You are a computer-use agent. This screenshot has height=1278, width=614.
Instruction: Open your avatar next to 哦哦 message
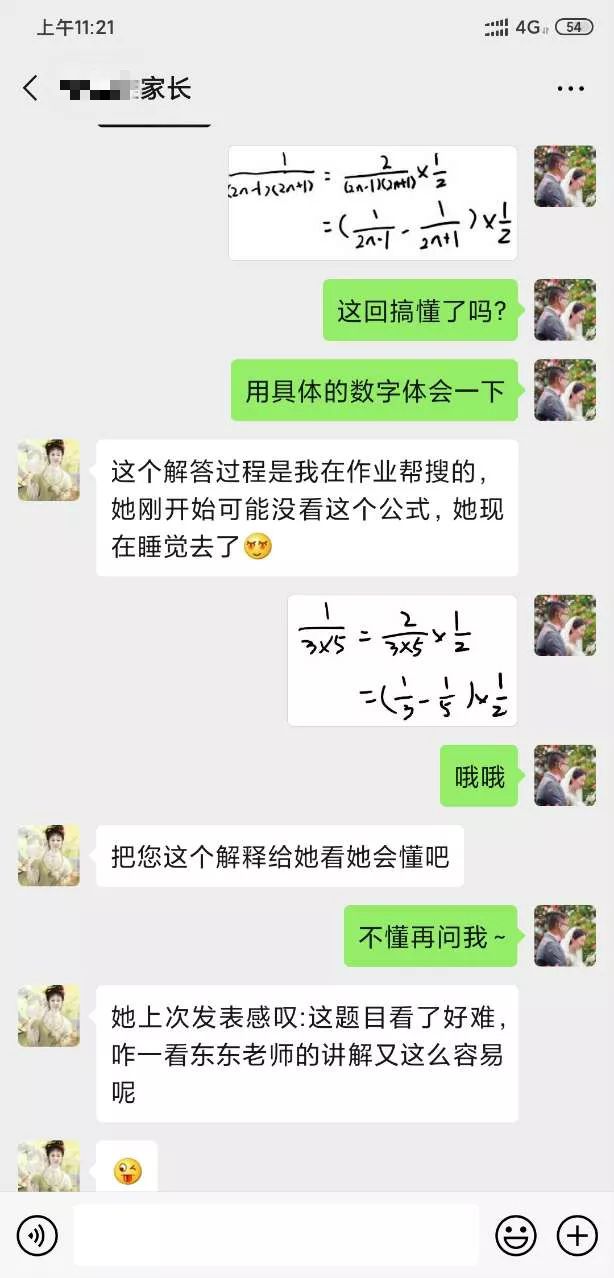pyautogui.click(x=564, y=775)
